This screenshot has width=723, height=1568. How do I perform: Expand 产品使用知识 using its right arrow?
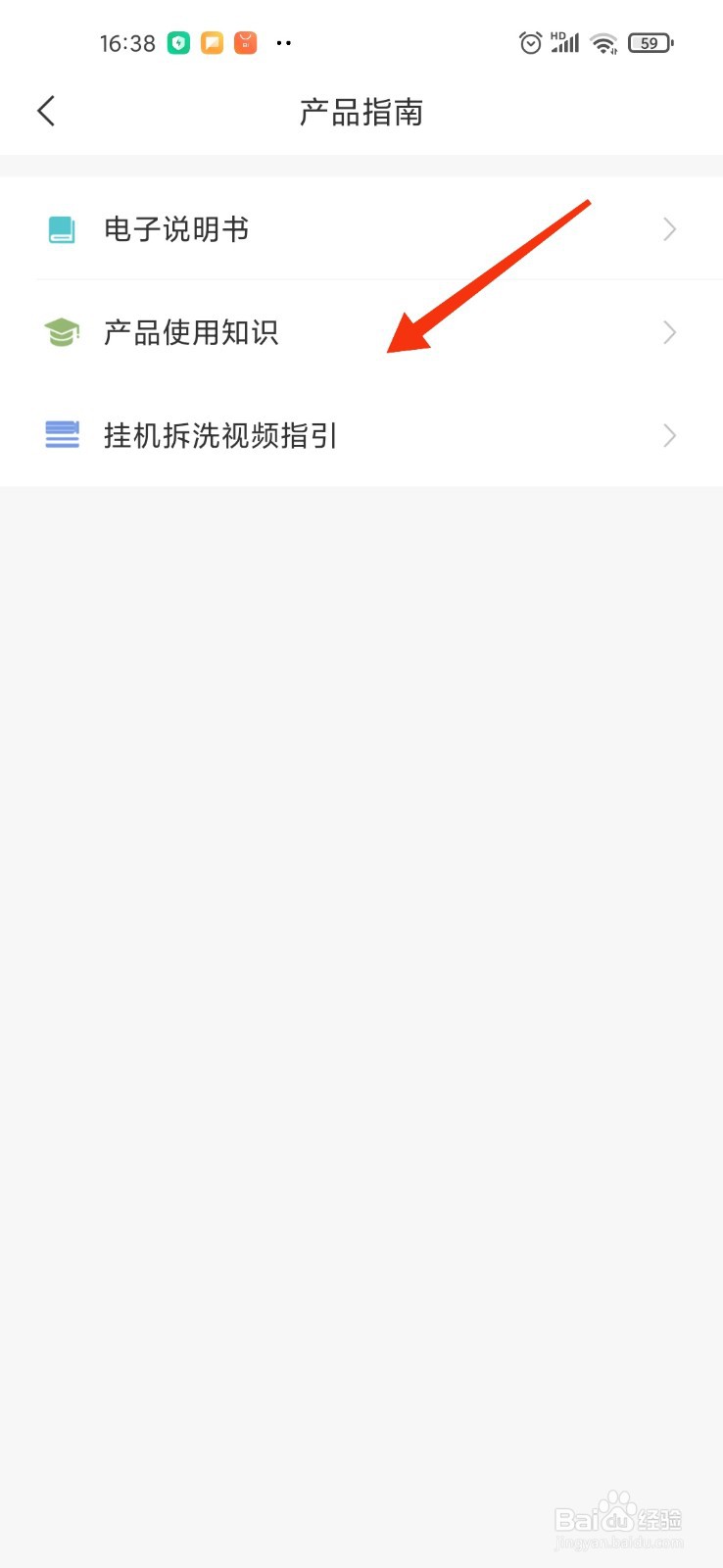(x=669, y=333)
